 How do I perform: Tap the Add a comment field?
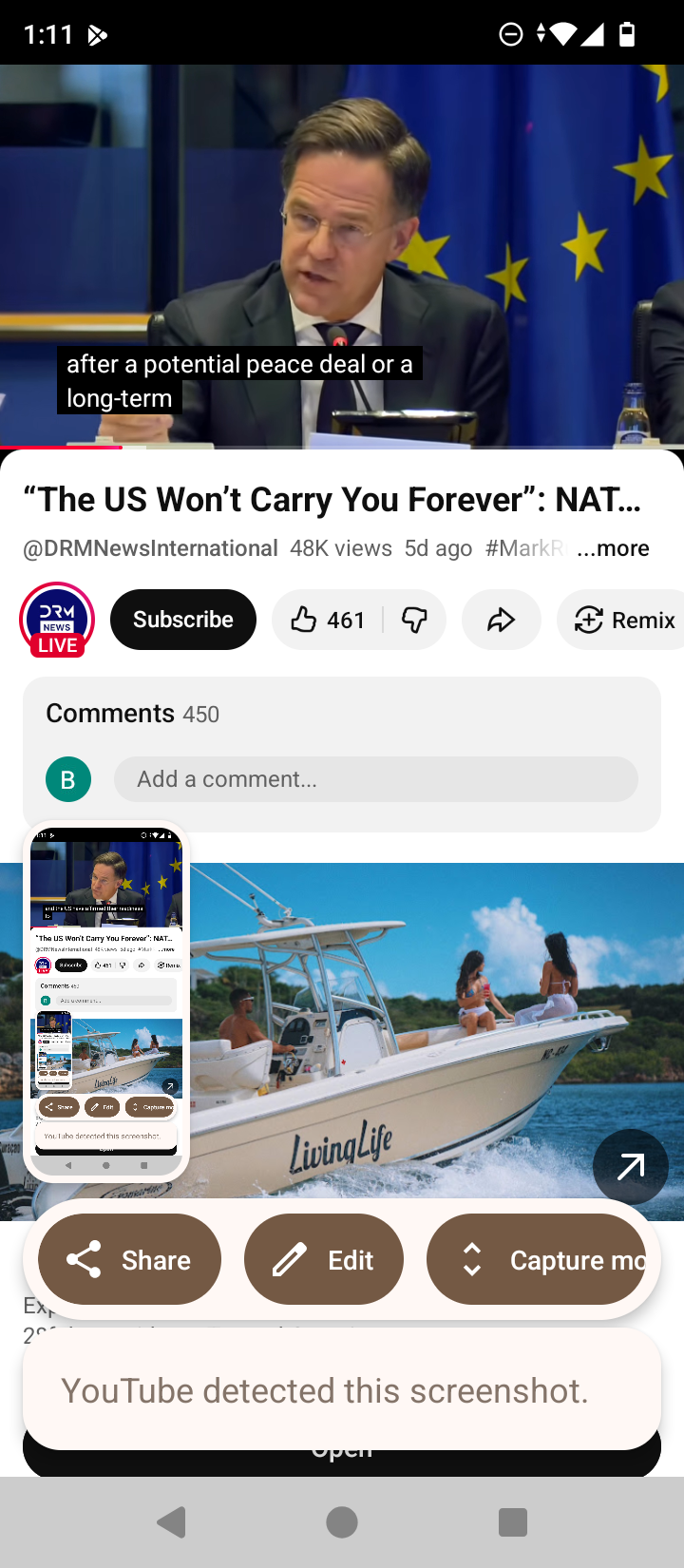click(376, 779)
